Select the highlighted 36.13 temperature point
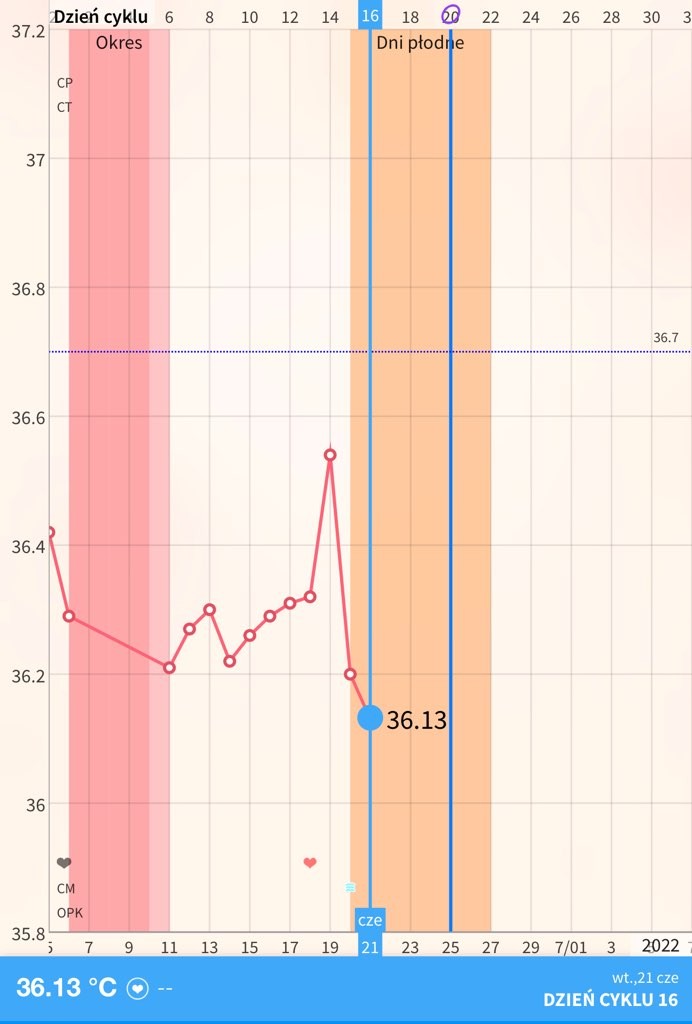This screenshot has height=1024, width=692. tap(370, 717)
